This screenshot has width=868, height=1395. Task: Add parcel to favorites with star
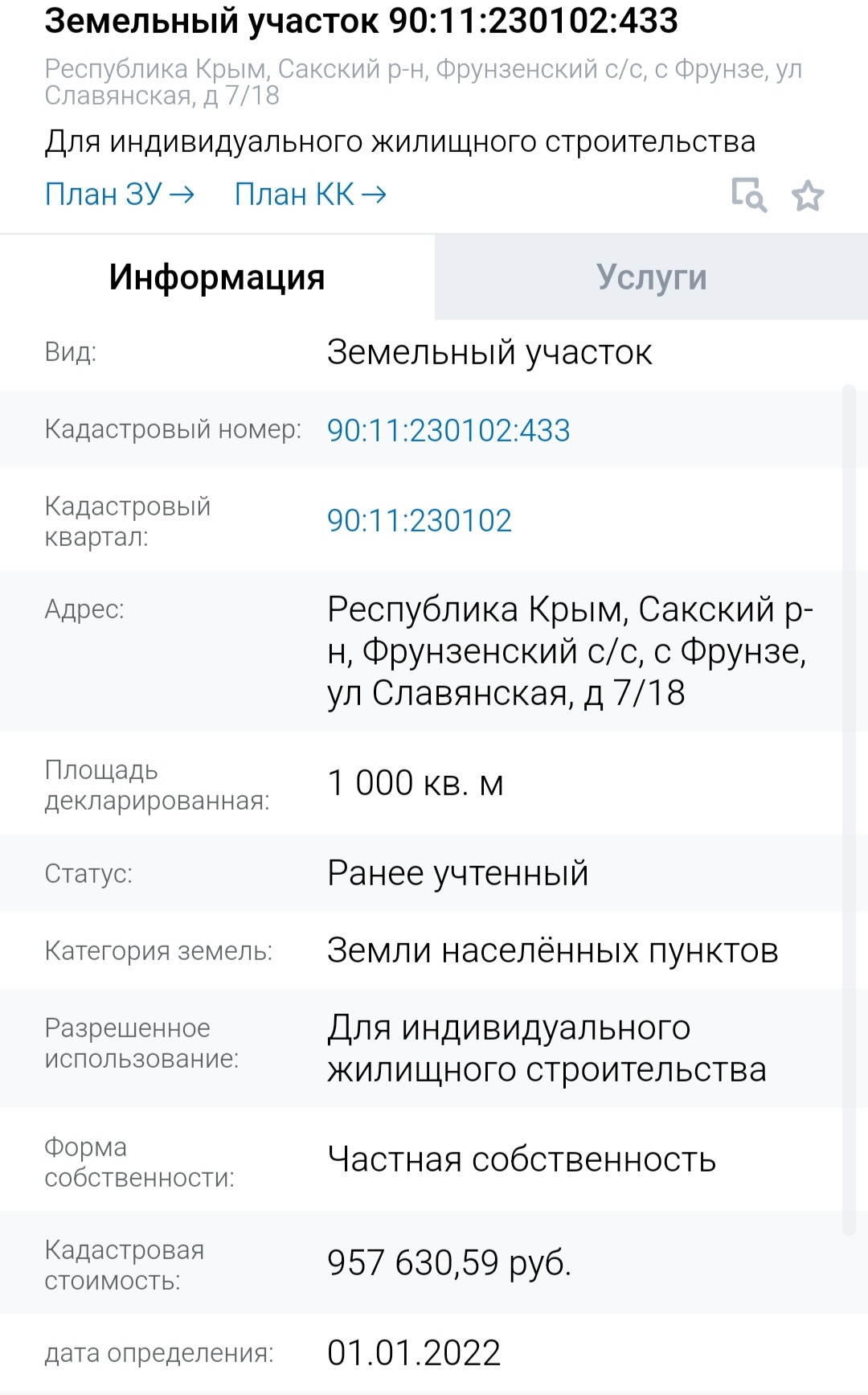[808, 195]
